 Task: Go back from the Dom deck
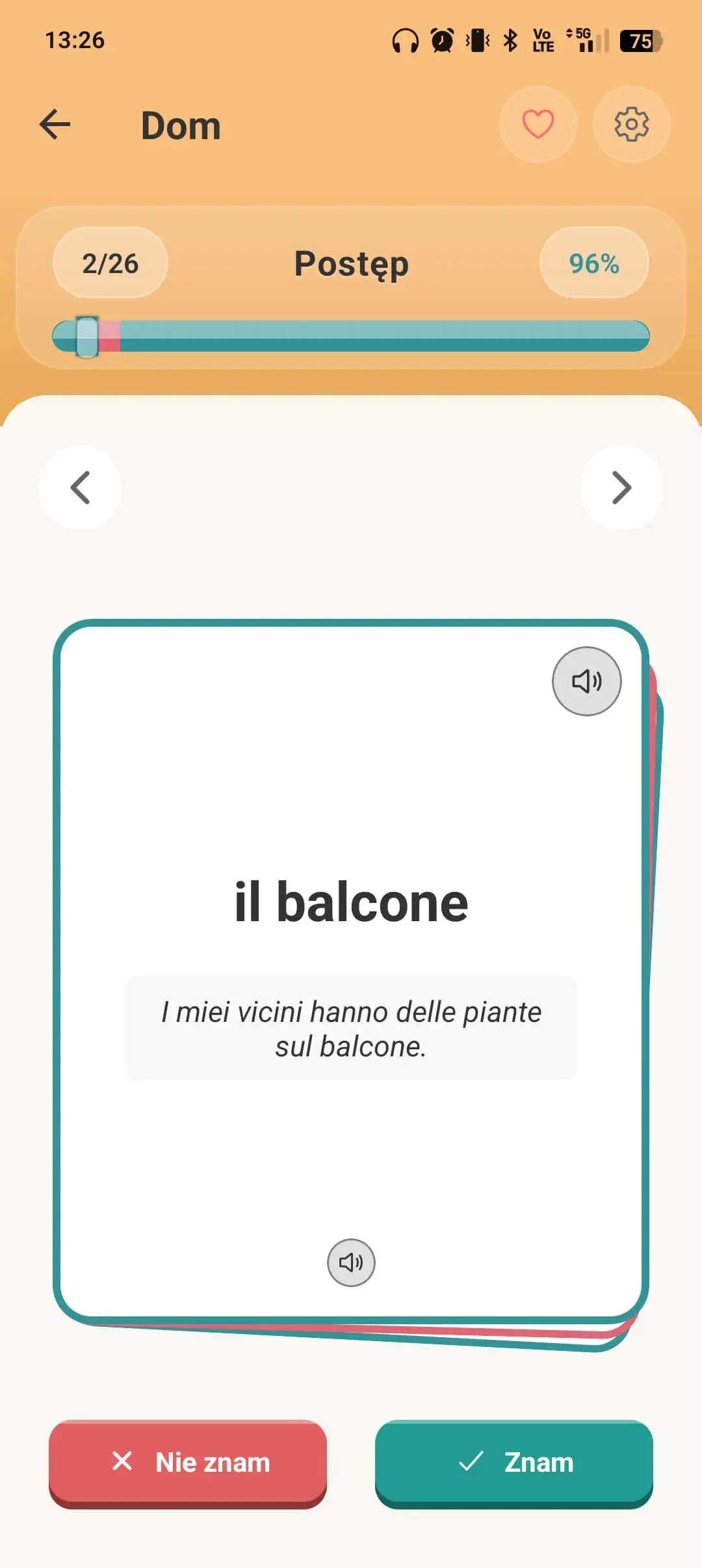(55, 124)
